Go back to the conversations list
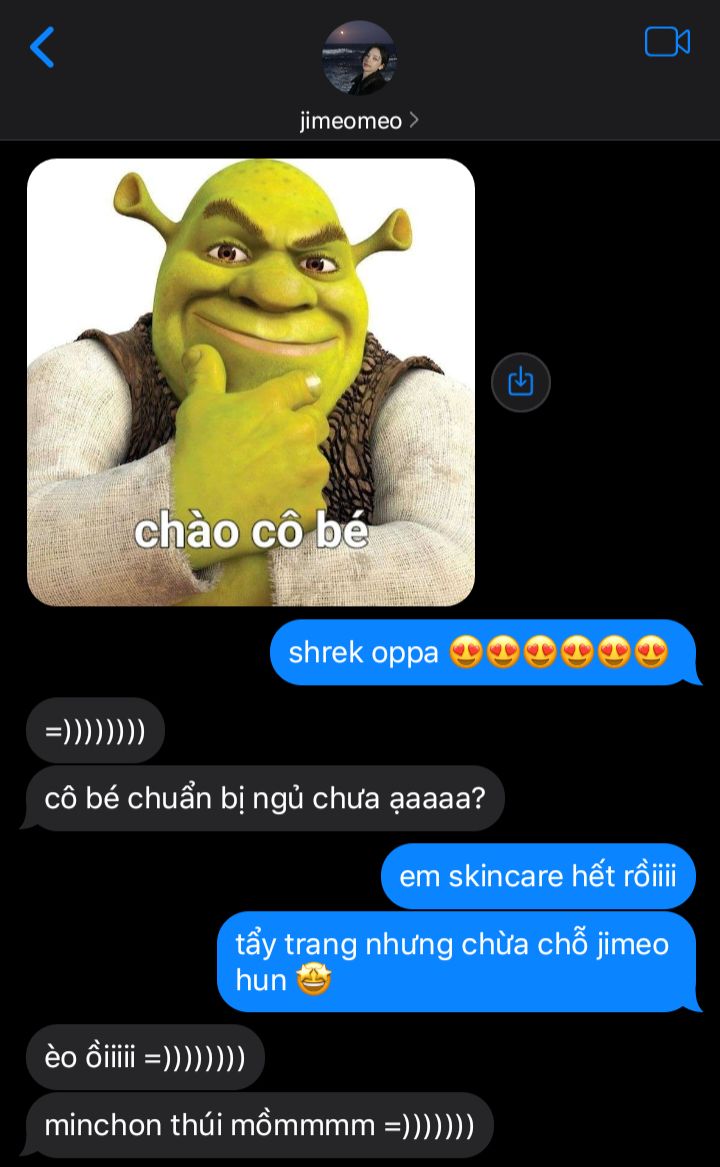Screen dimensions: 720x1167 42,47
